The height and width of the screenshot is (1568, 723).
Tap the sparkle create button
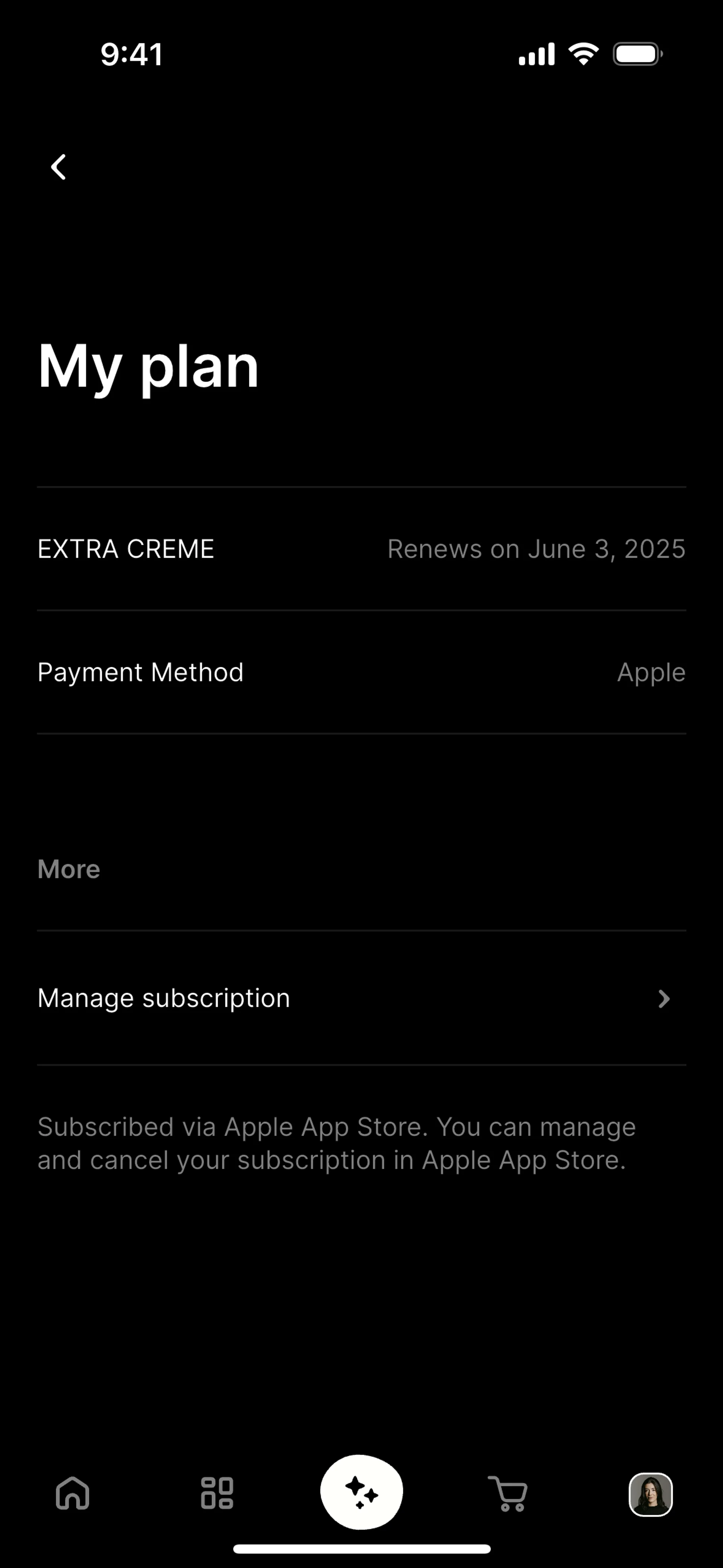(x=361, y=1492)
